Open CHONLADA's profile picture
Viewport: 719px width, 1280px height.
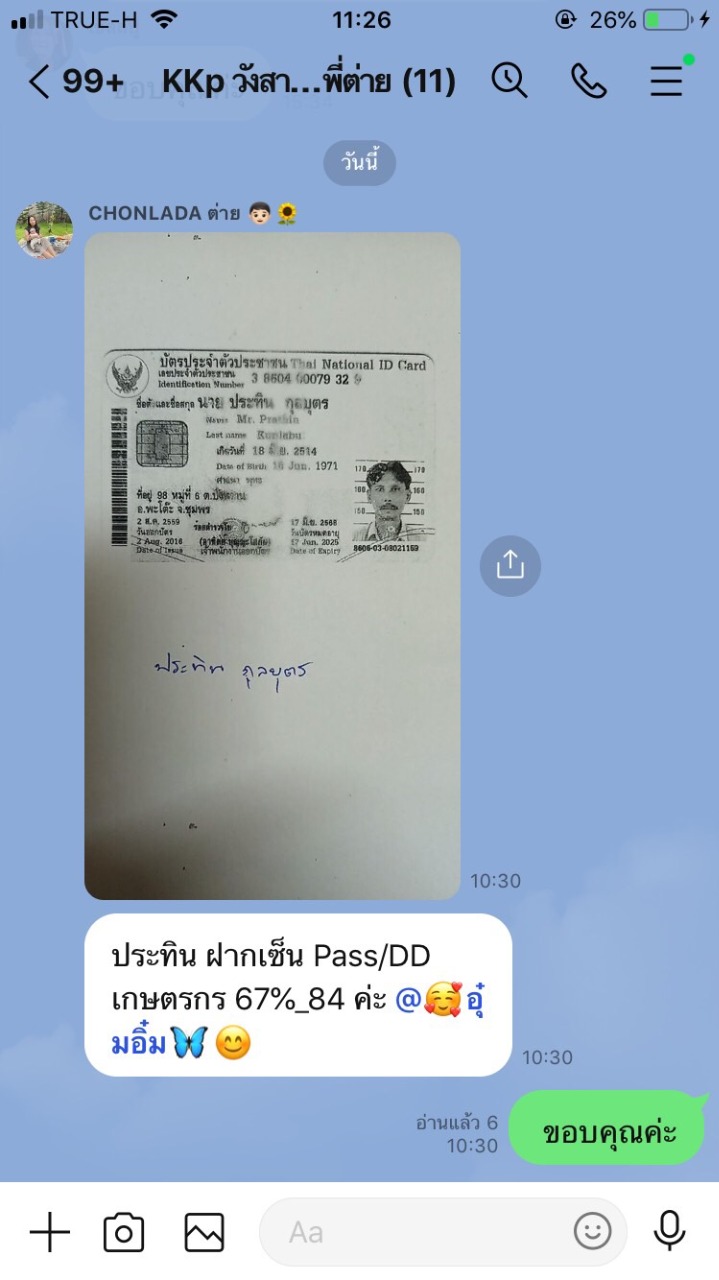44,230
